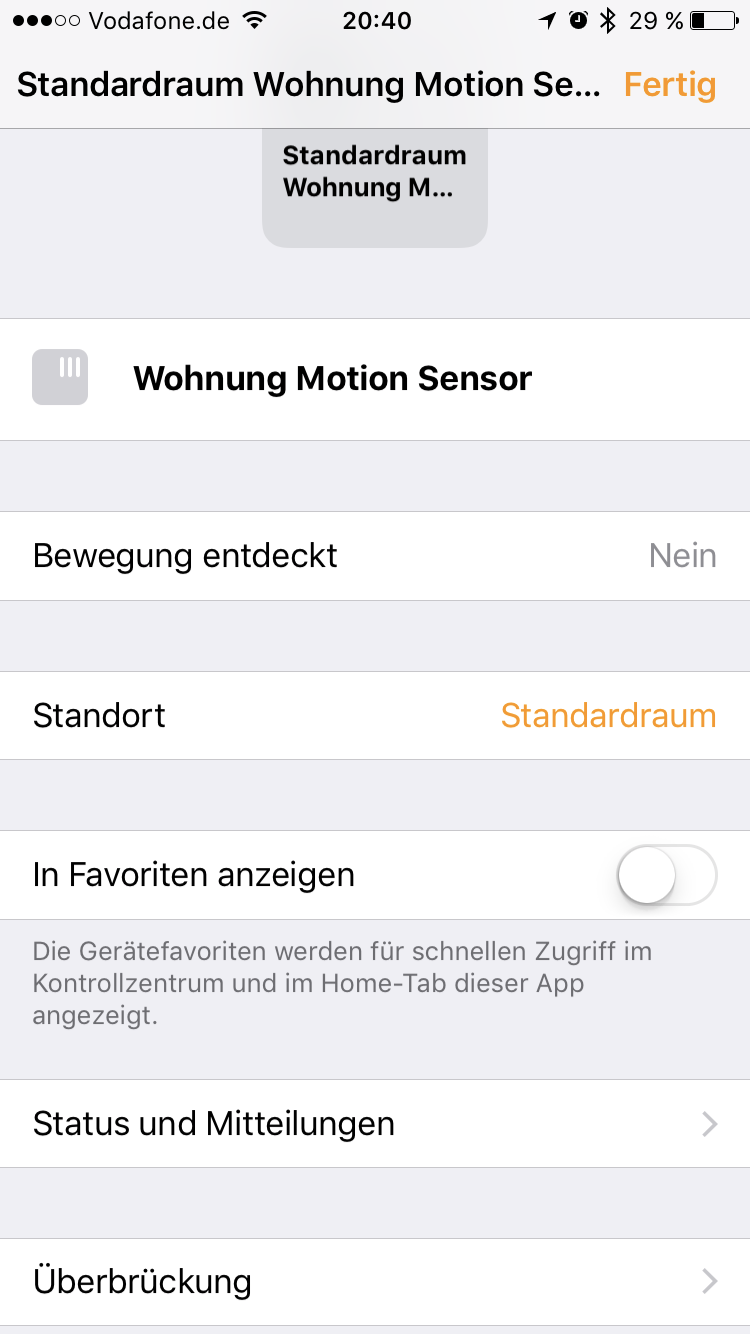
Task: Tap Fertig to finish editing
Action: click(669, 85)
